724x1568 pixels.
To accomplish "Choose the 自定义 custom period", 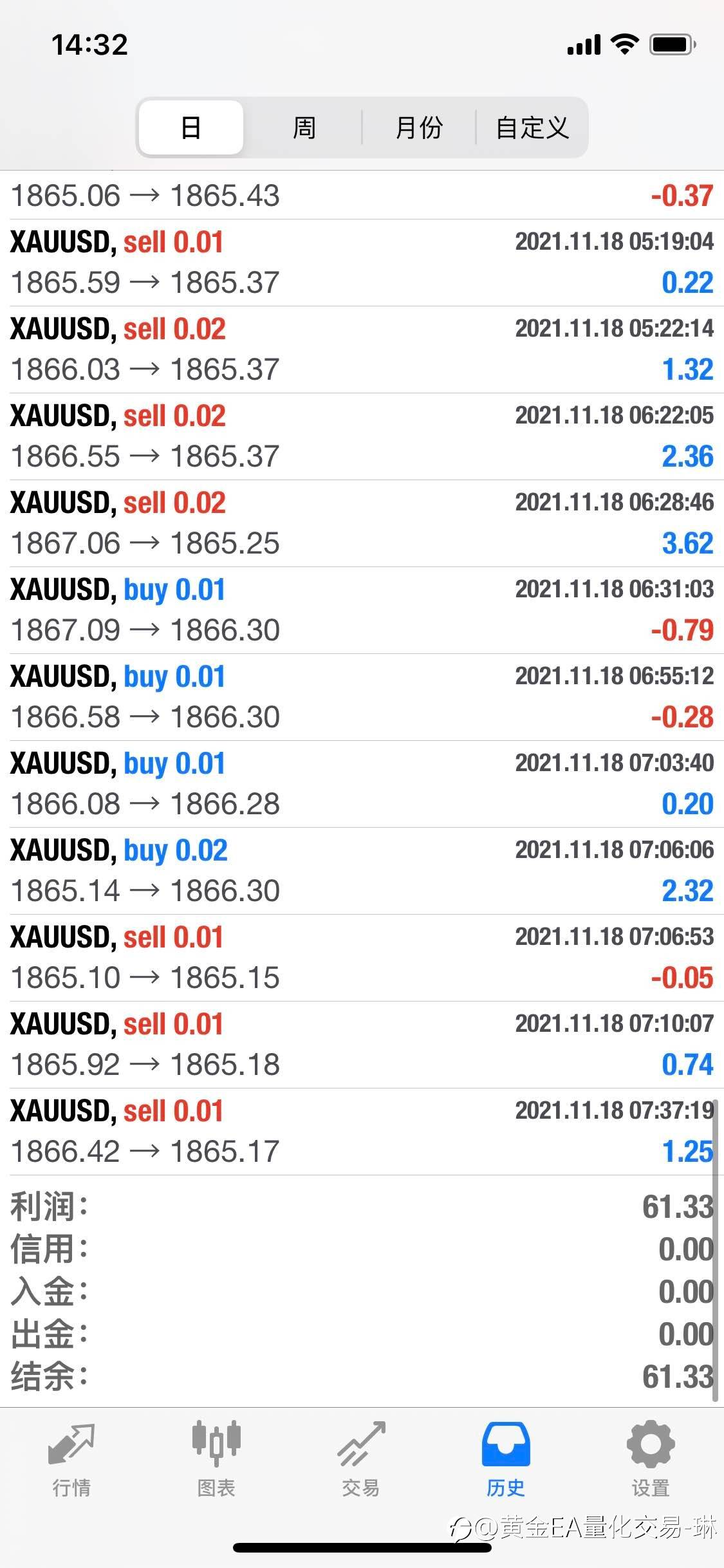I will coord(532,127).
